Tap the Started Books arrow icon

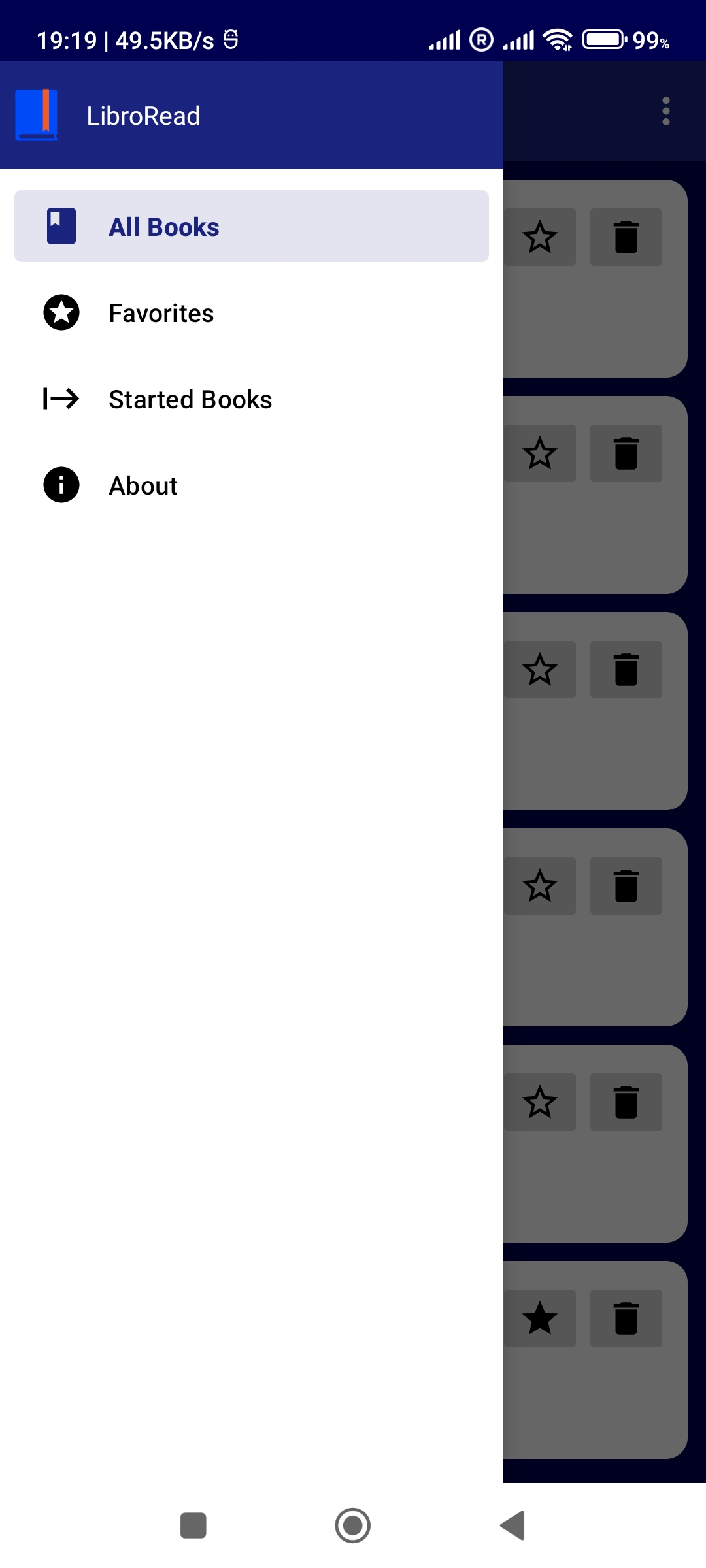[61, 399]
